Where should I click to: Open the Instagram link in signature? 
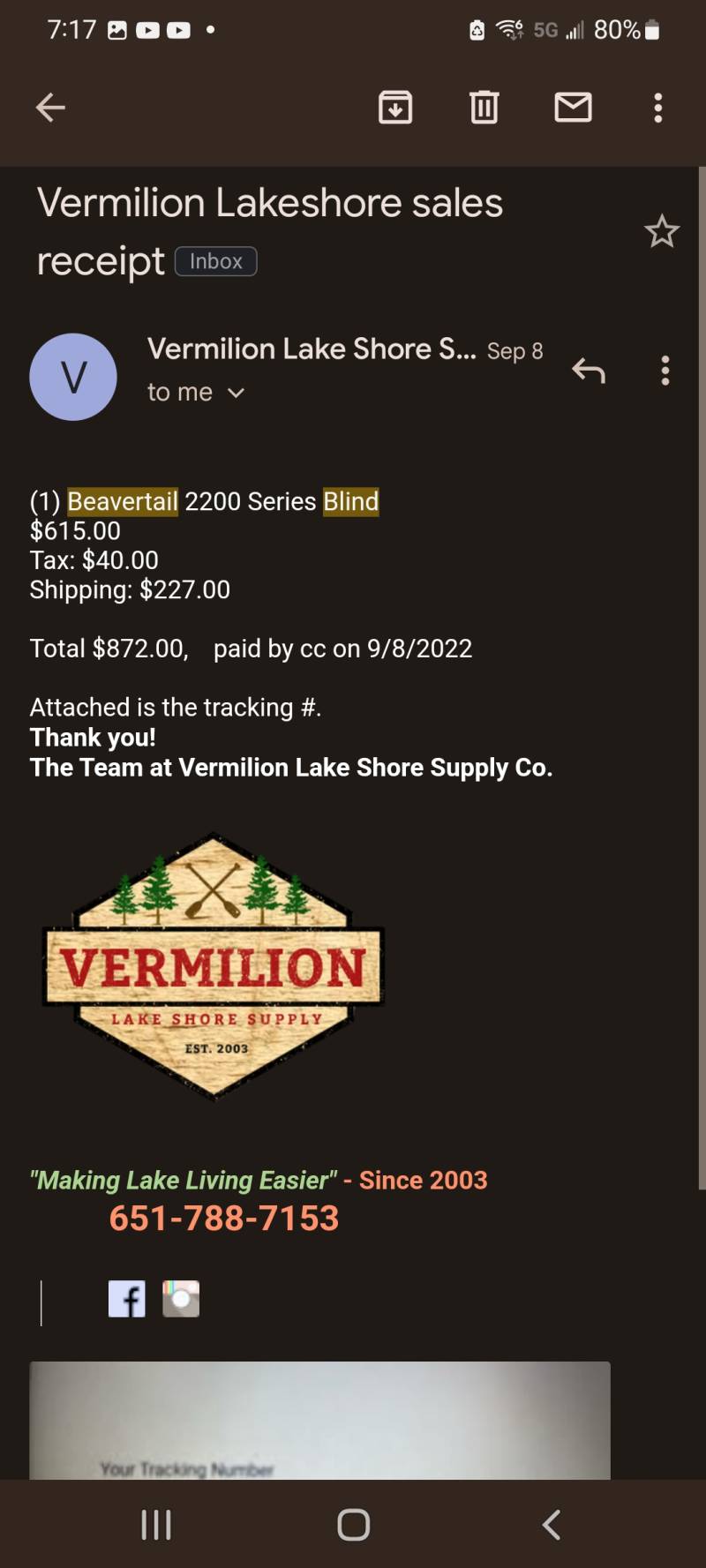pyautogui.click(x=181, y=1299)
